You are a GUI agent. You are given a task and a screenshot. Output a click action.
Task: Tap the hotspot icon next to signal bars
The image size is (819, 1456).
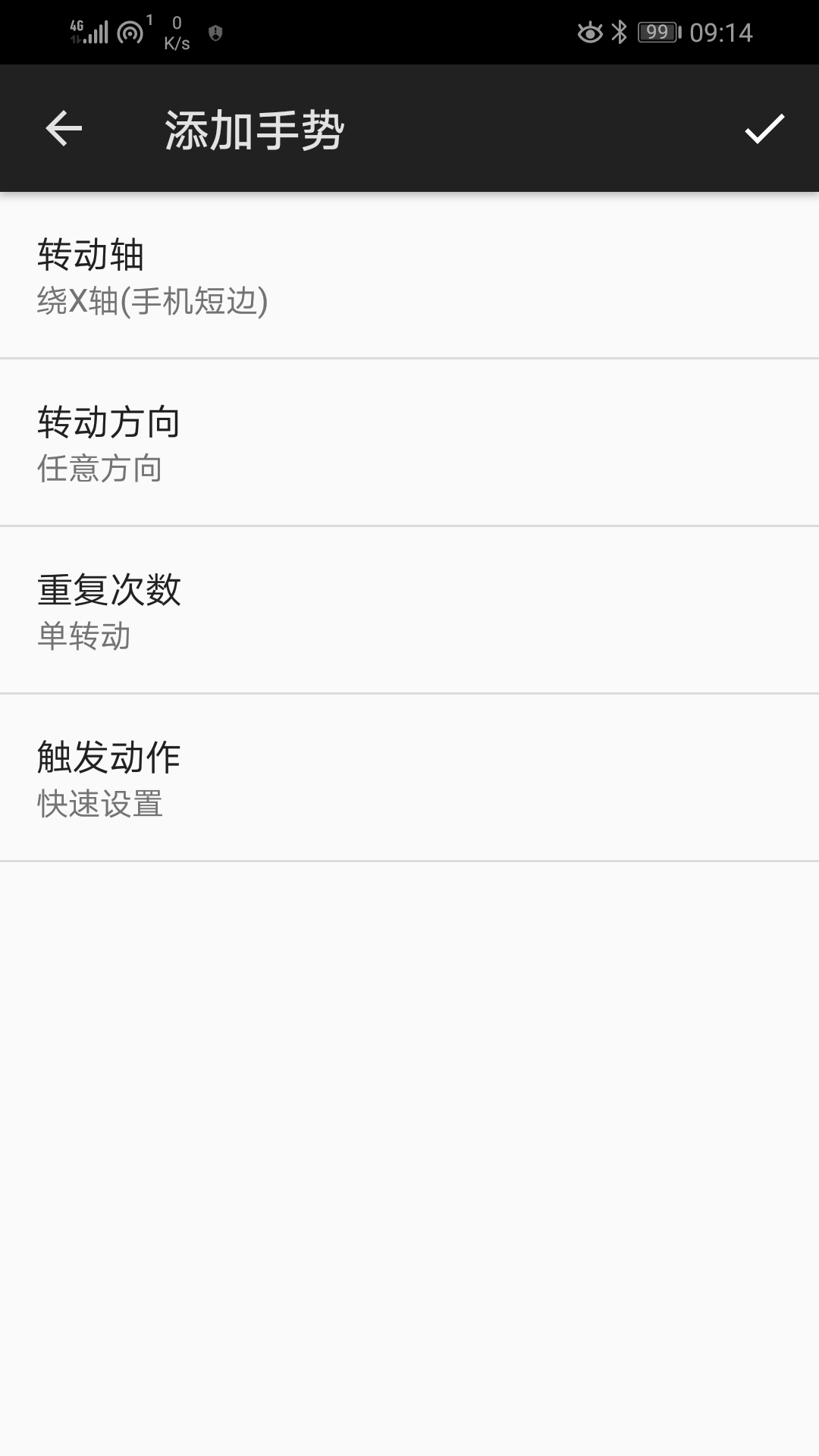coord(129,32)
